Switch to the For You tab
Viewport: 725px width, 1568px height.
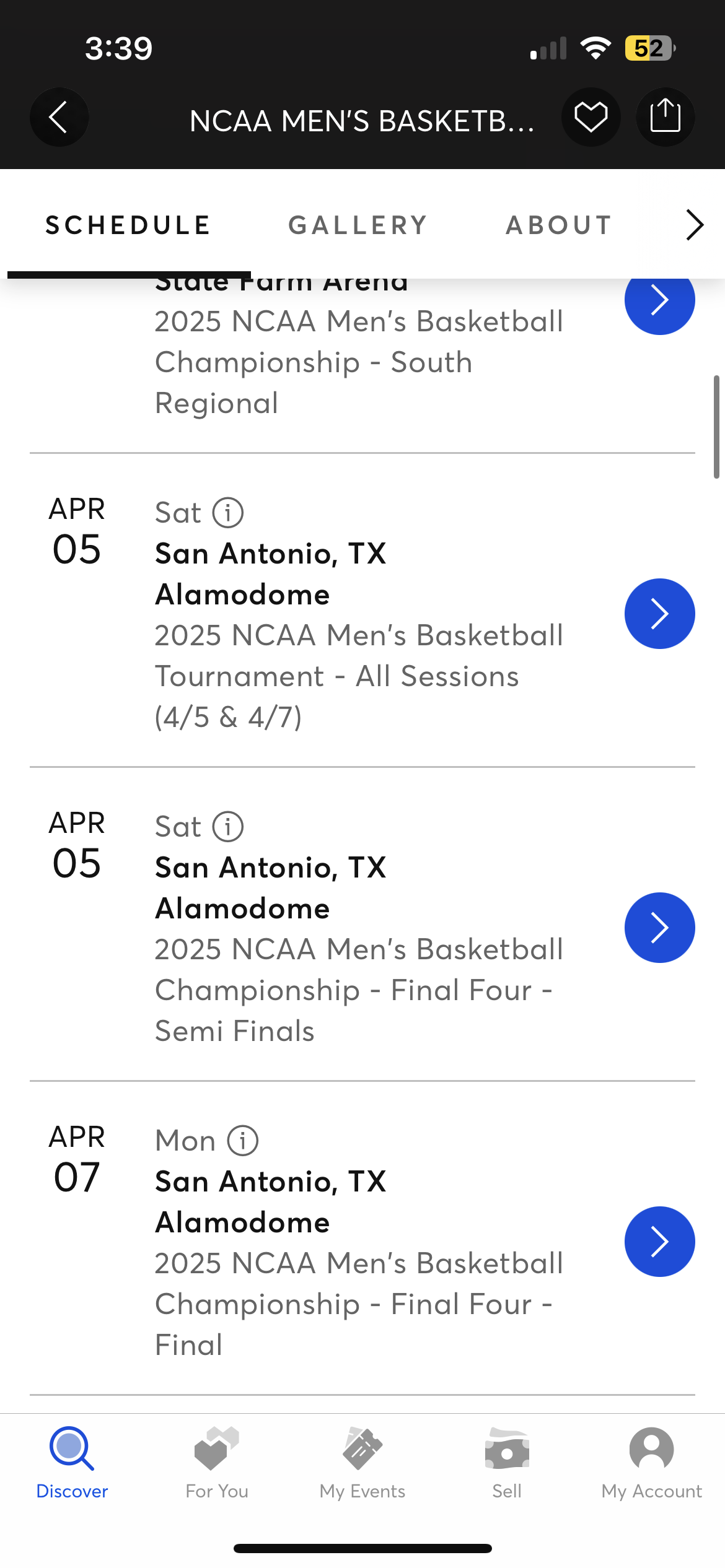[217, 1463]
